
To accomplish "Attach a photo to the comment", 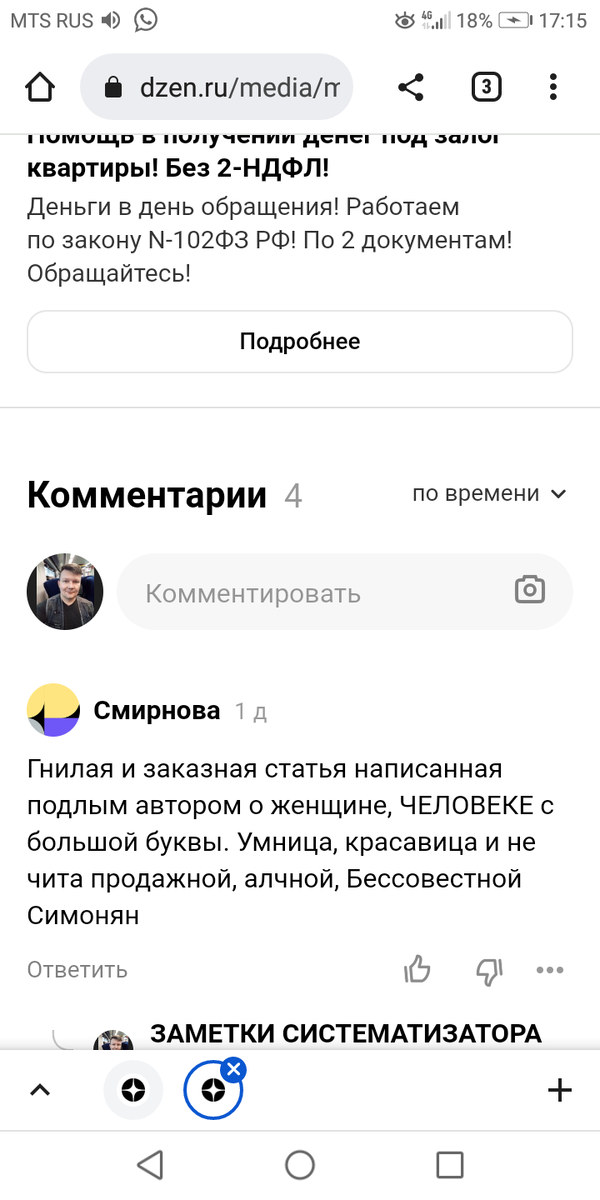I will [x=529, y=590].
